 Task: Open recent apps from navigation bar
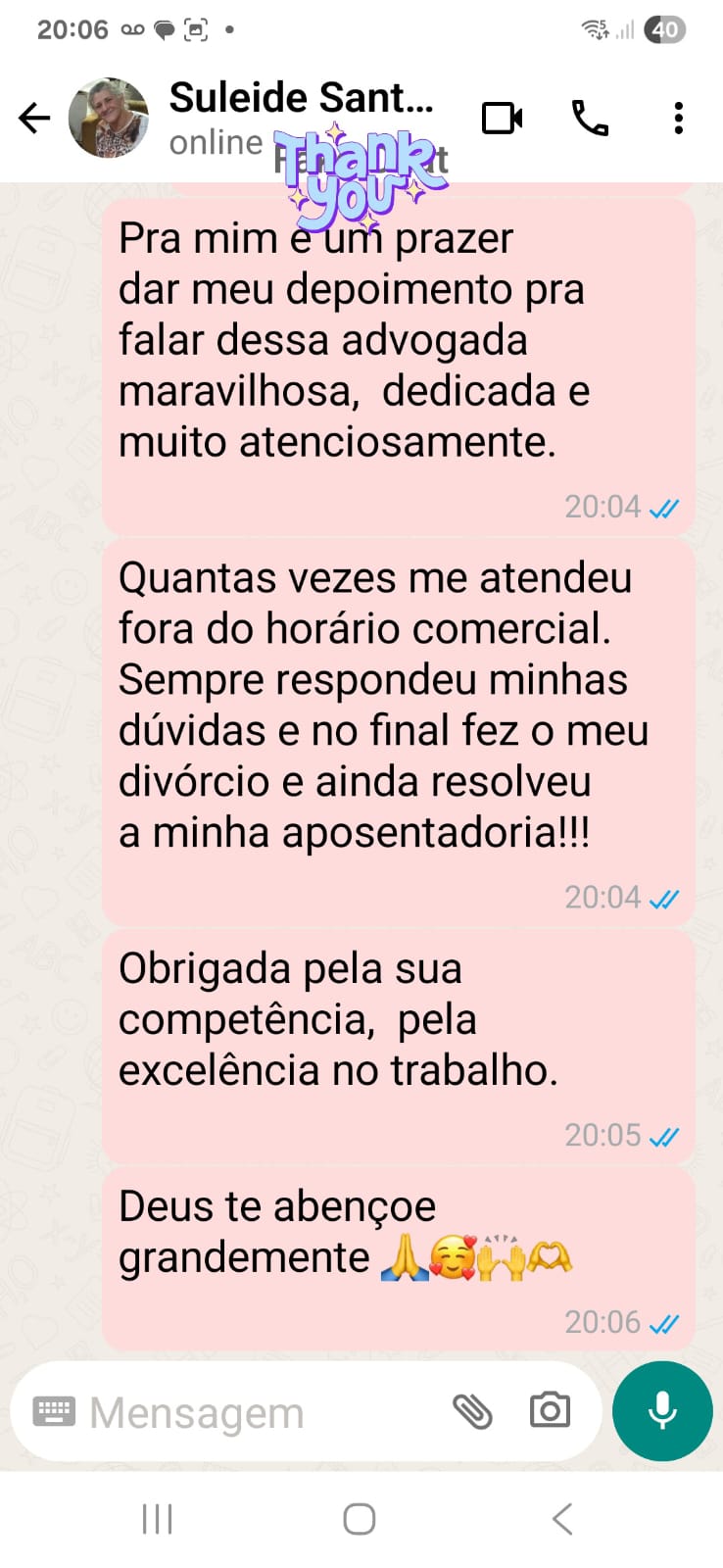pyautogui.click(x=157, y=1519)
